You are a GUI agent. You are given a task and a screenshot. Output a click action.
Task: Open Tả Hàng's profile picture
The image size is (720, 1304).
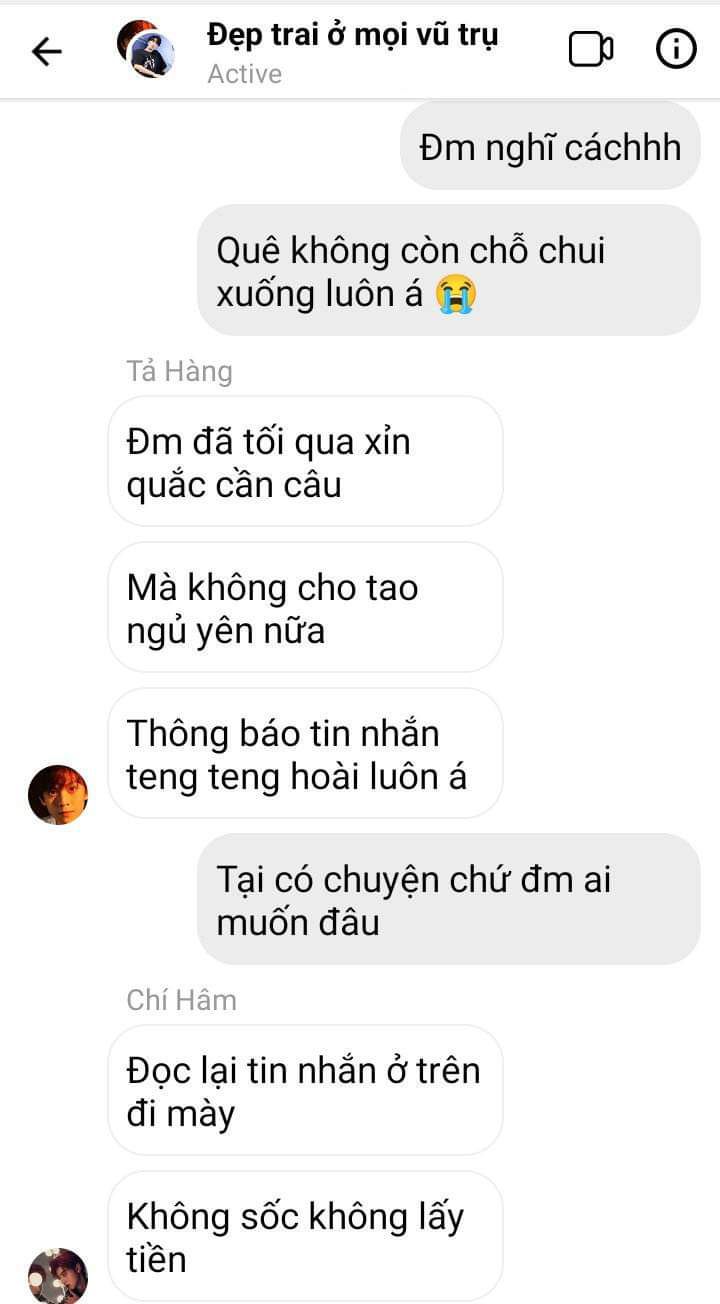[58, 795]
